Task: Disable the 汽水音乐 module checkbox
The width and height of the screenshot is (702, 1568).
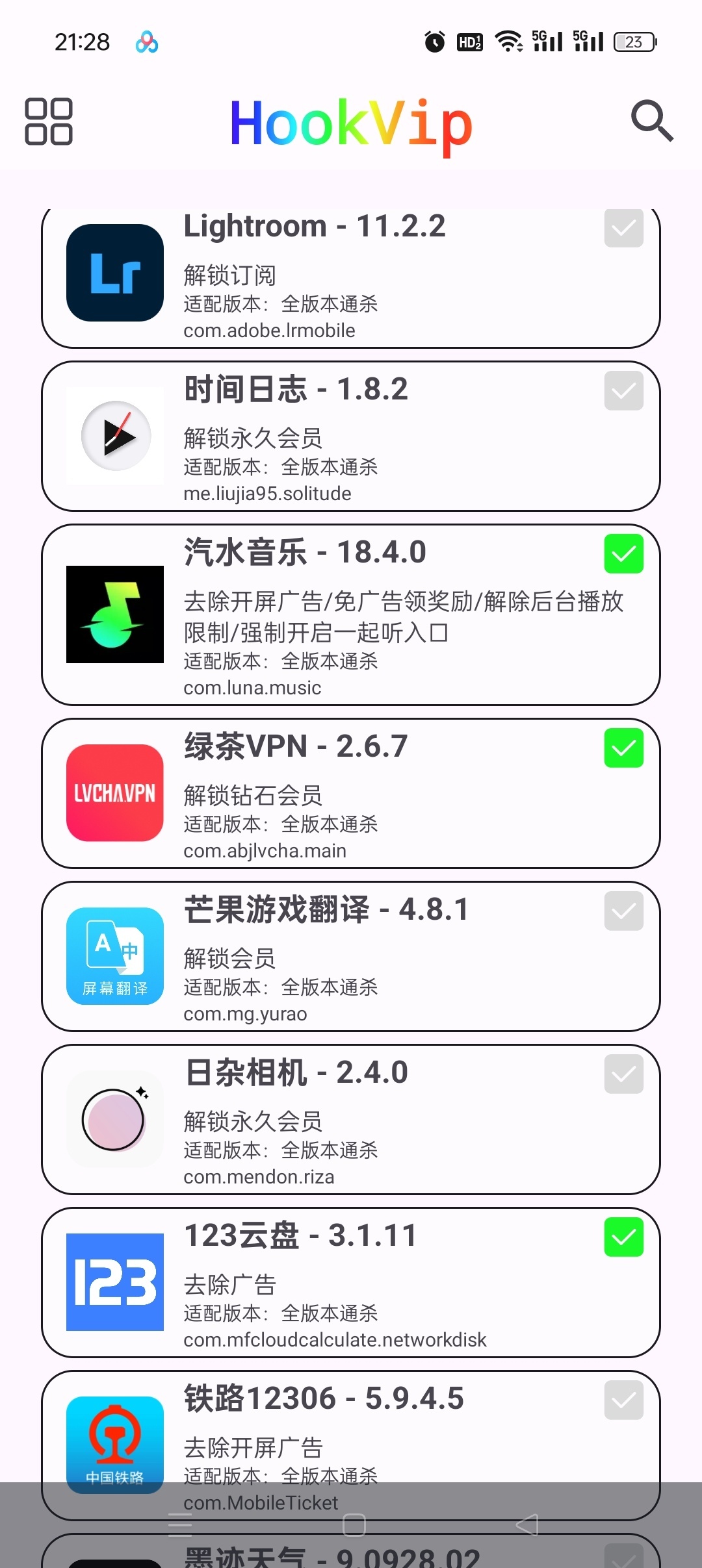Action: (x=623, y=554)
